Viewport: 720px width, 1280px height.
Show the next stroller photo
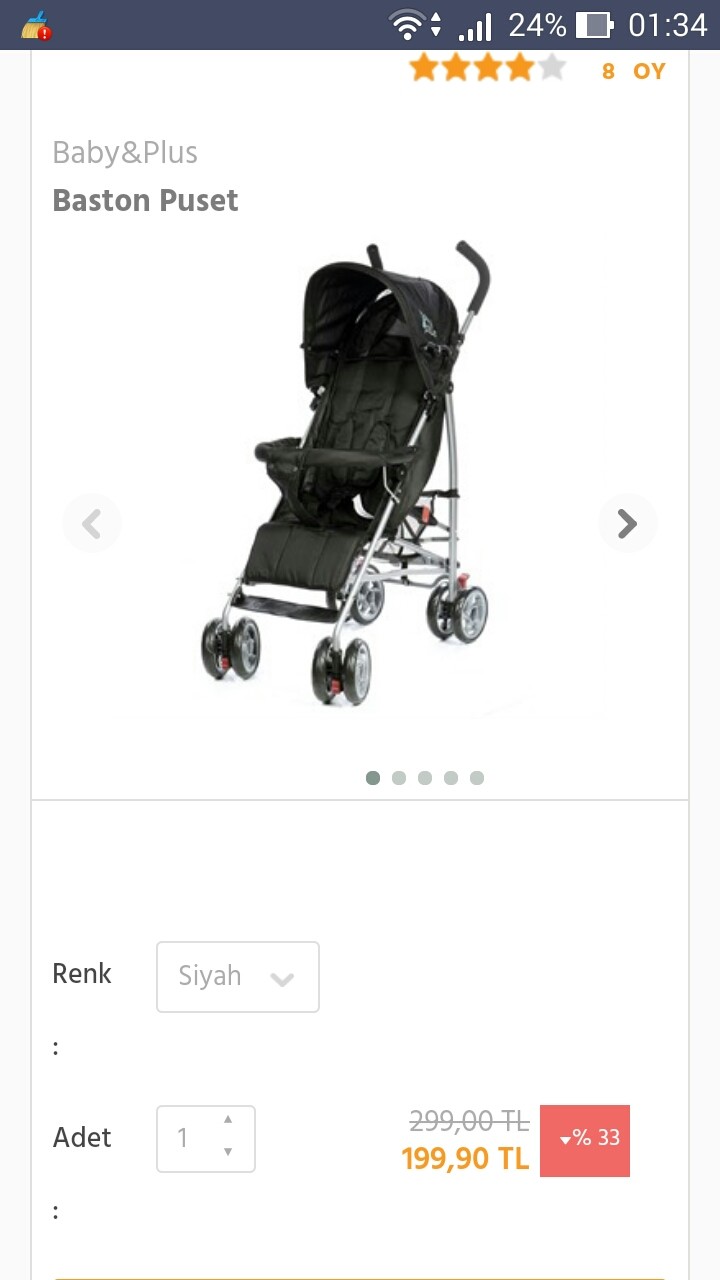click(627, 523)
